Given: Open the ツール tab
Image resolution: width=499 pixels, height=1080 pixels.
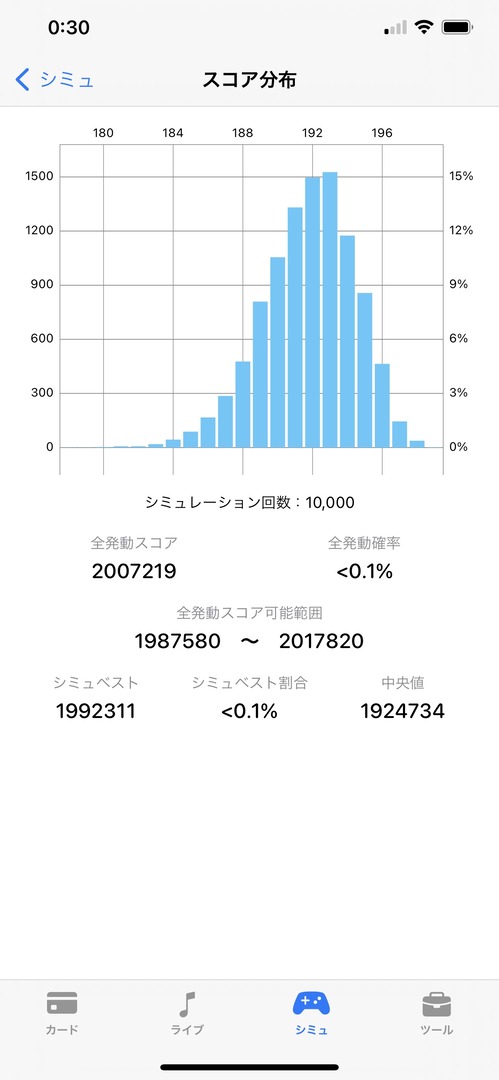Looking at the screenshot, I should tap(436, 1012).
